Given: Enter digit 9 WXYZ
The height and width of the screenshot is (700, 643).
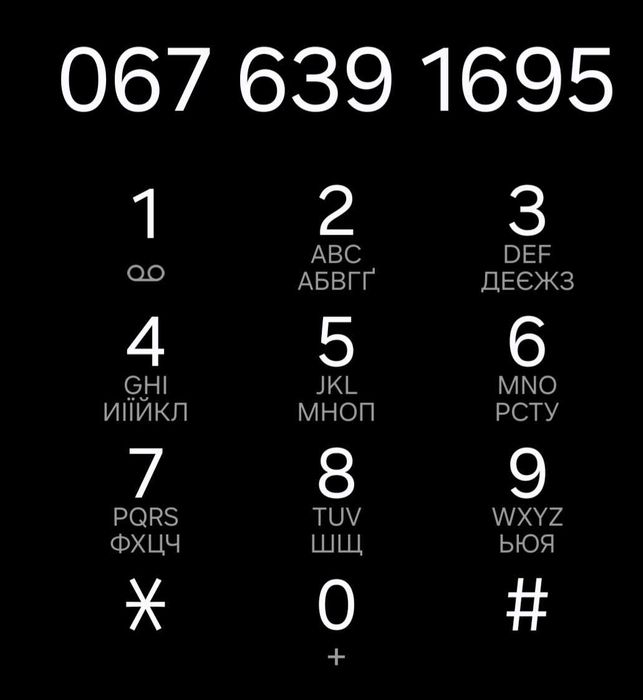Looking at the screenshot, I should point(527,498).
